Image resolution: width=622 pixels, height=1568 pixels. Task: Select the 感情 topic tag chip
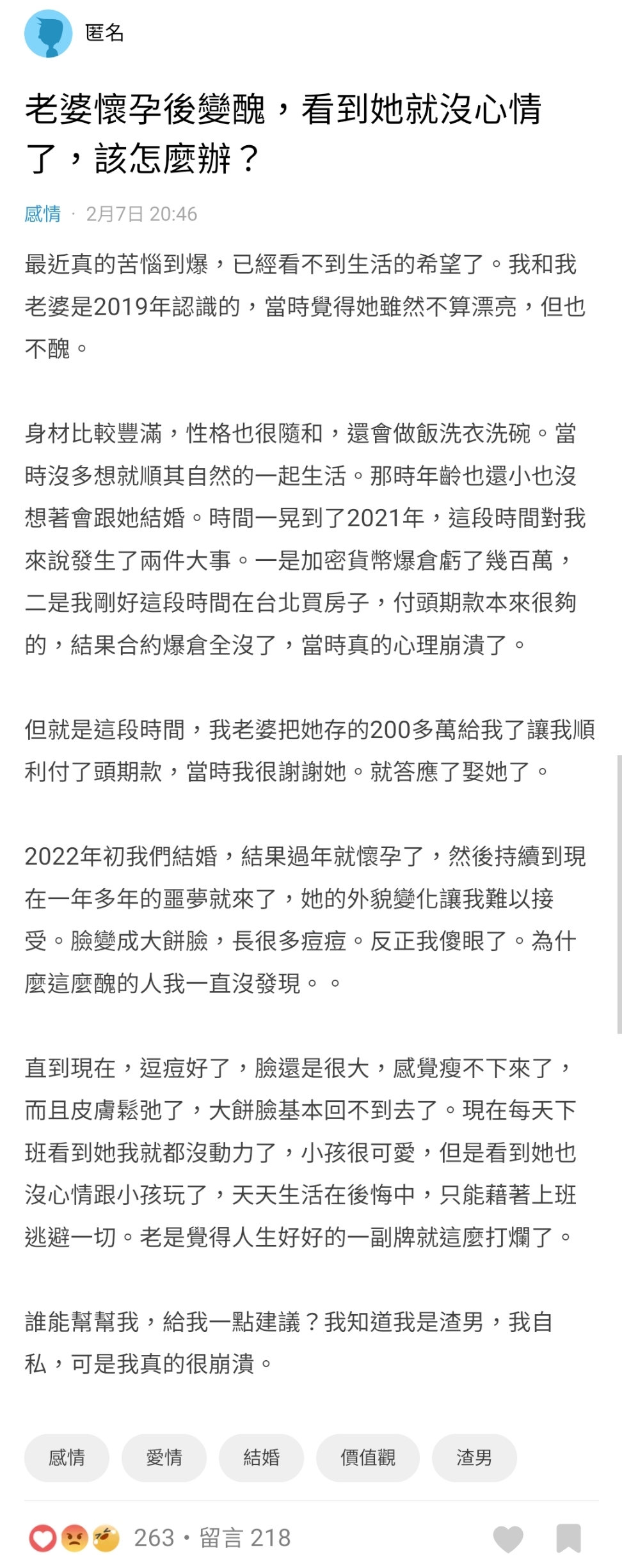point(67,1457)
